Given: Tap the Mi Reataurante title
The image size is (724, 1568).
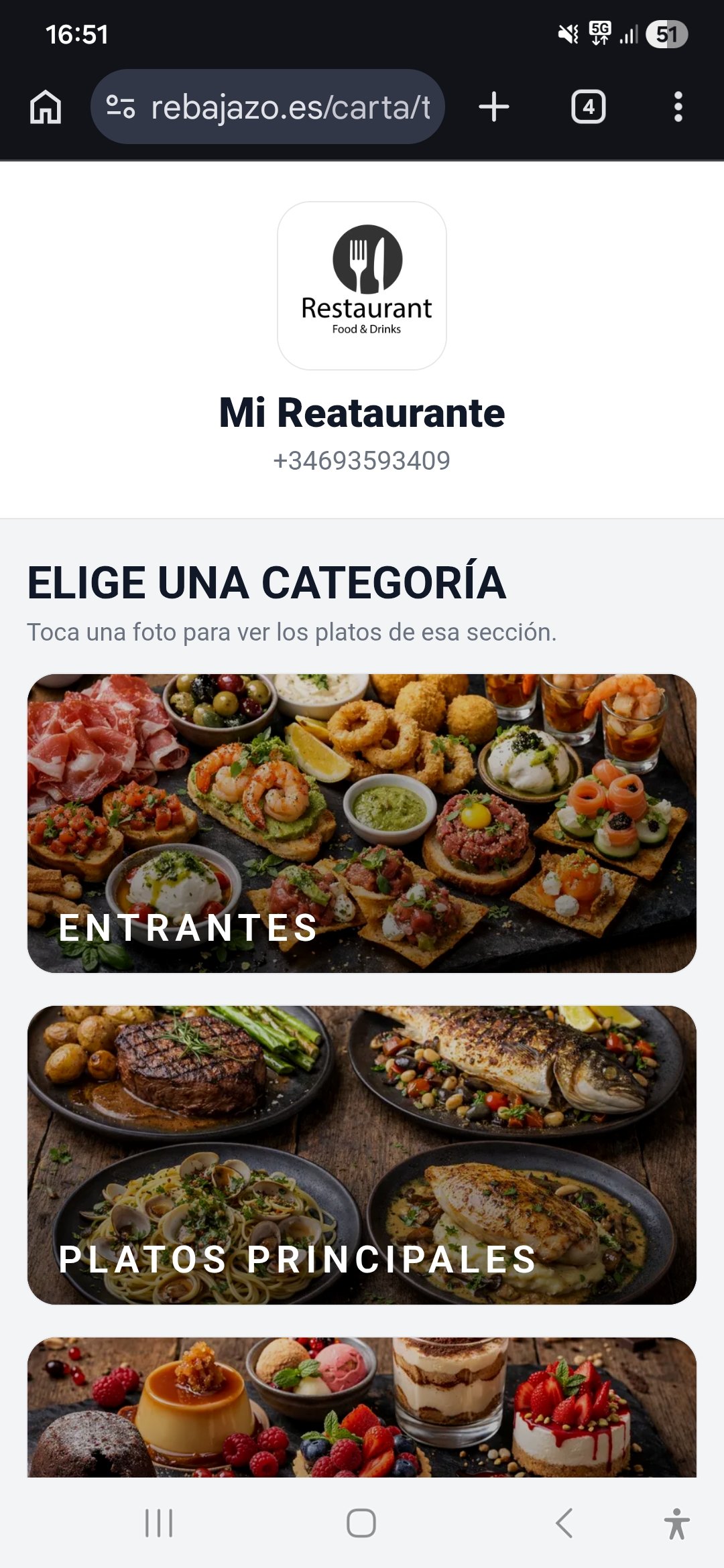Looking at the screenshot, I should 362,413.
